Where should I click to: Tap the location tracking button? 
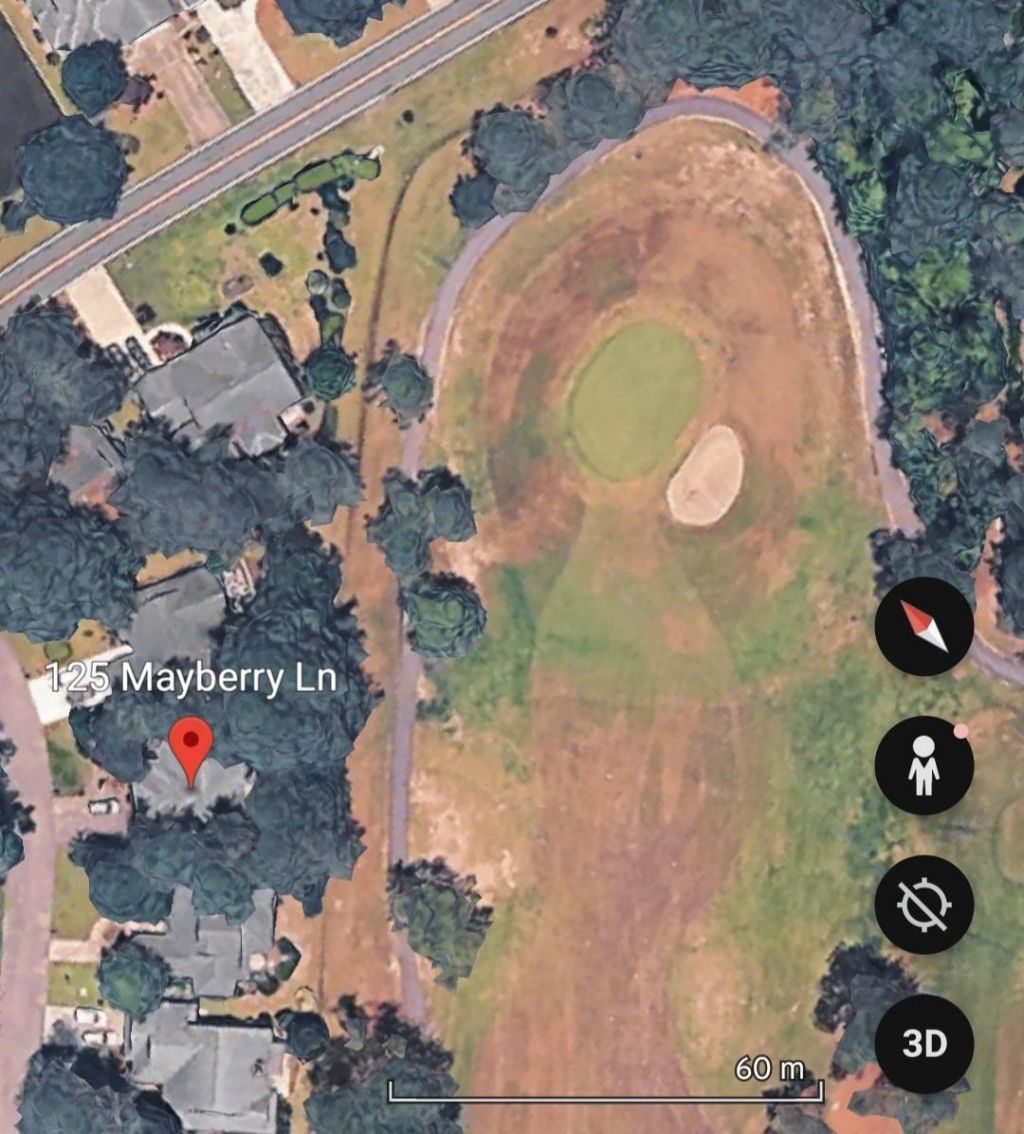[923, 905]
